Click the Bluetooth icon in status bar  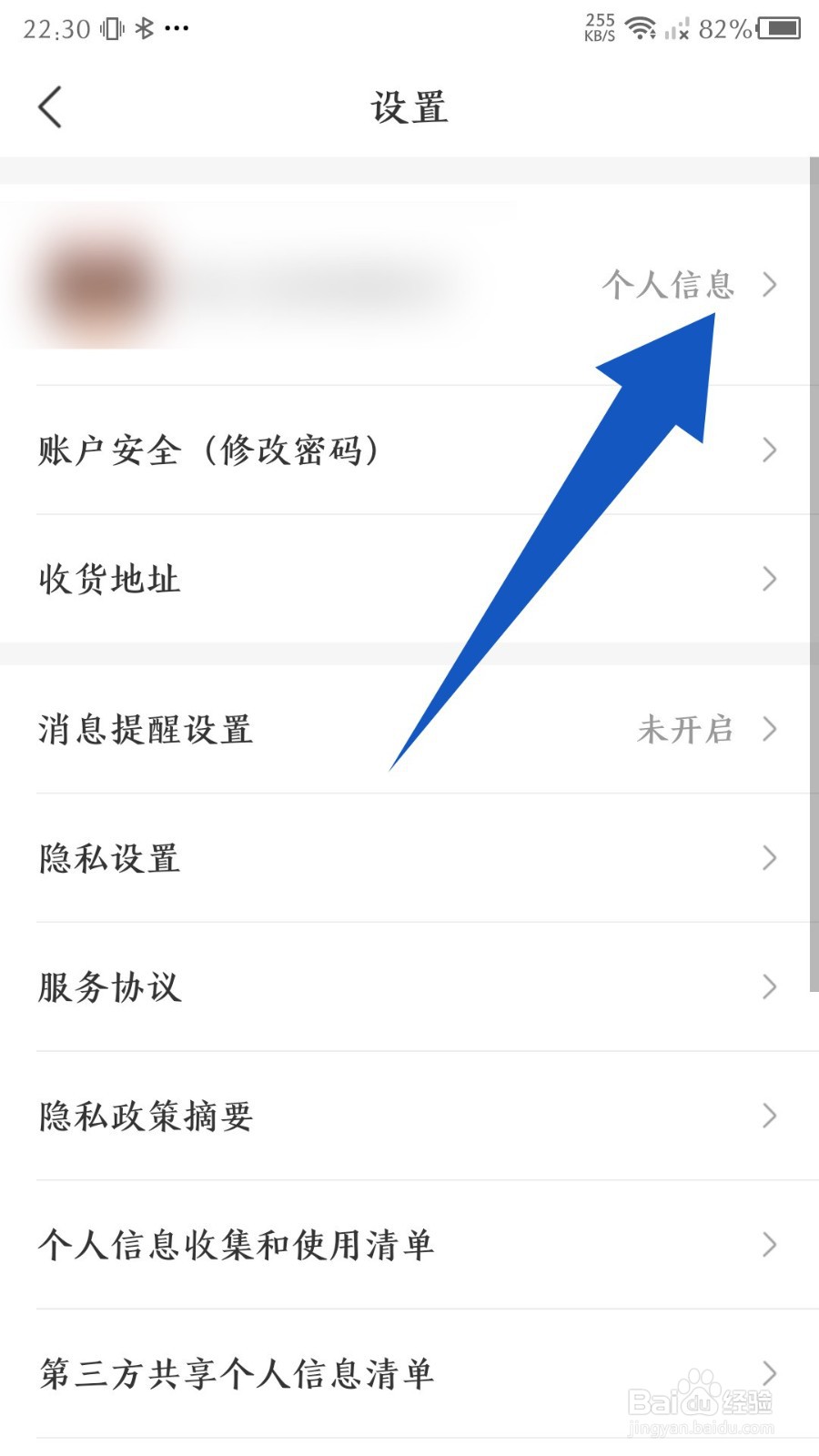tap(143, 27)
